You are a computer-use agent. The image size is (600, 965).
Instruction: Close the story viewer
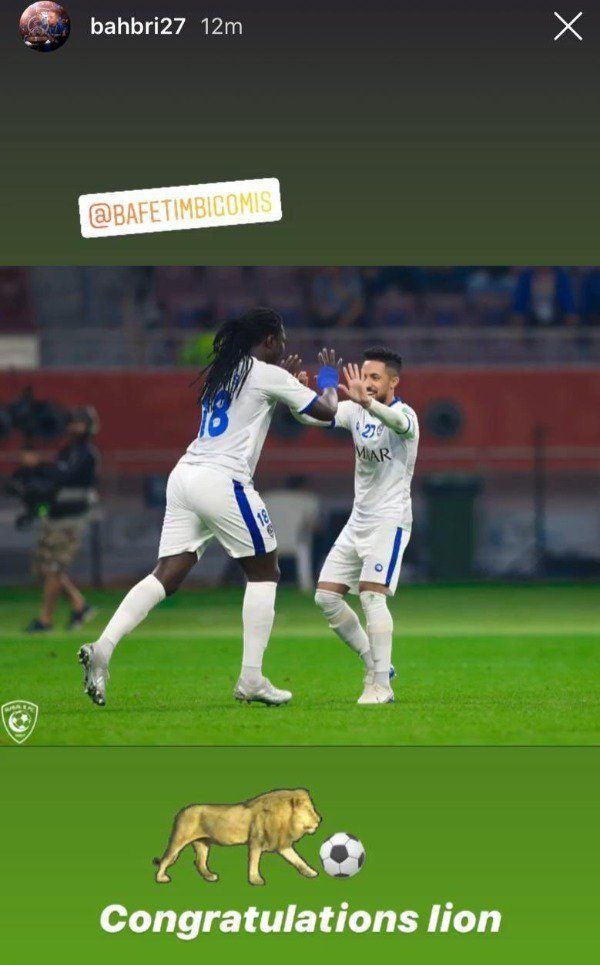pos(568,27)
